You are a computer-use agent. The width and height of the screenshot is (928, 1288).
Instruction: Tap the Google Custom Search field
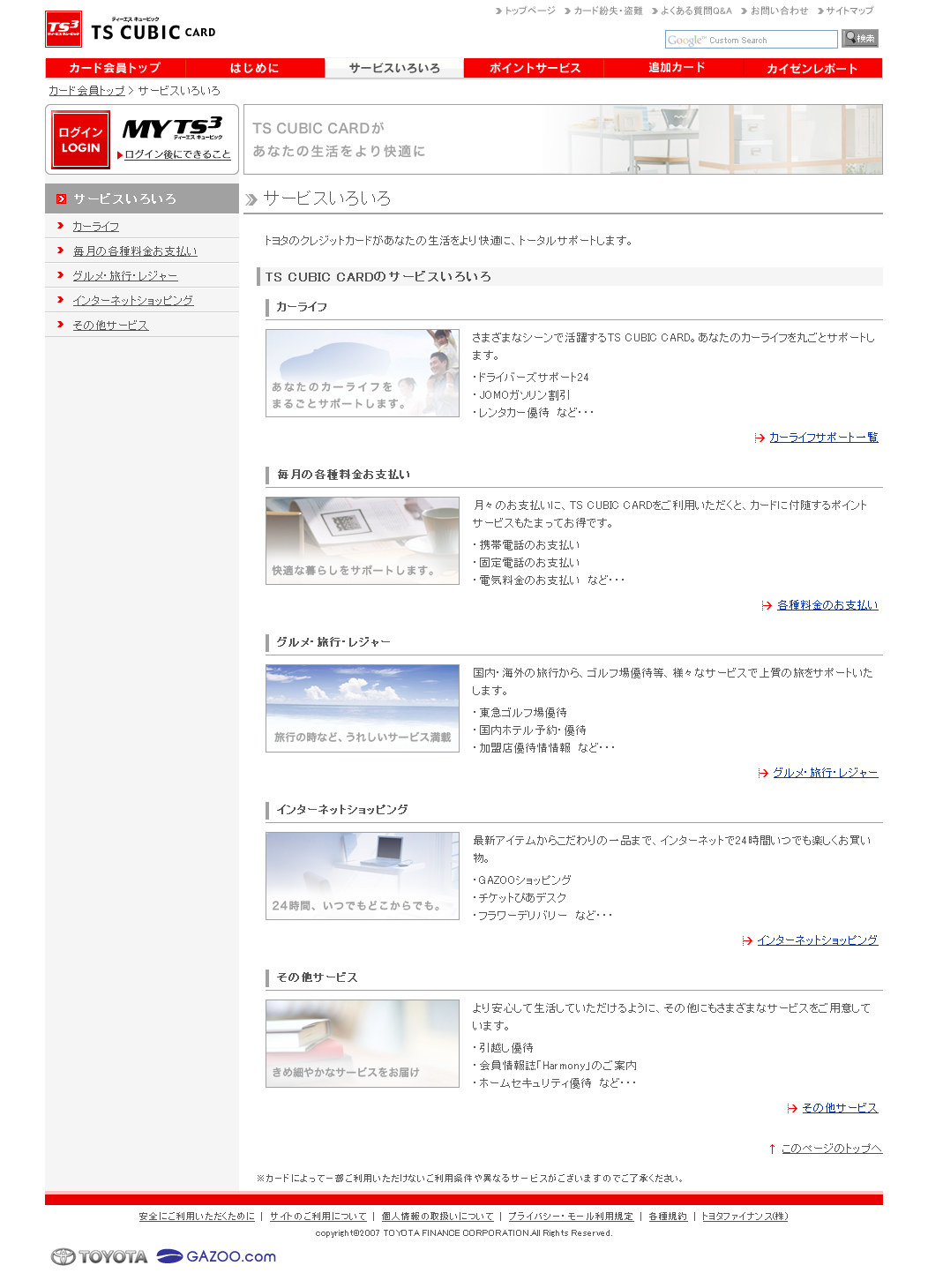click(750, 40)
